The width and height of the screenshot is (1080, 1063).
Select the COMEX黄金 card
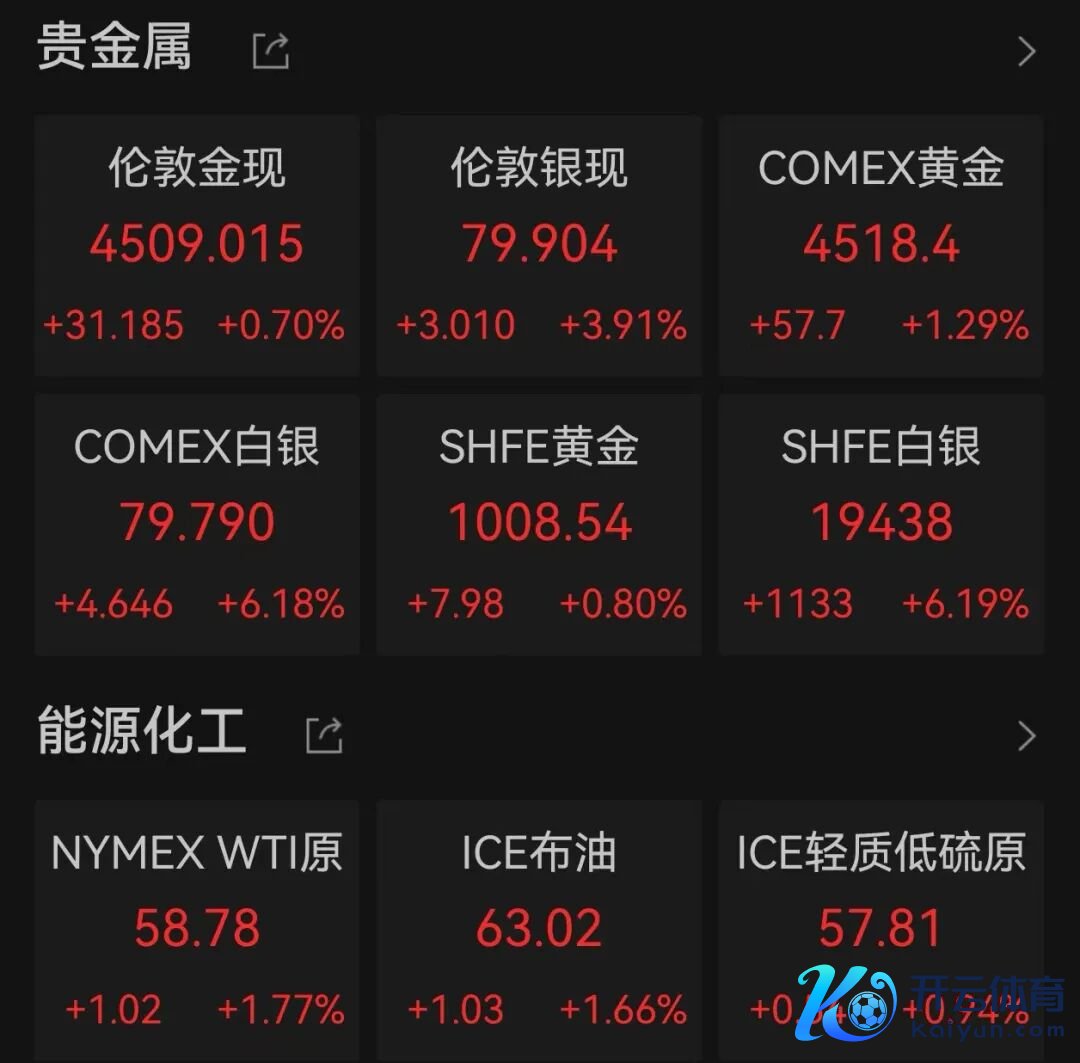coord(881,246)
